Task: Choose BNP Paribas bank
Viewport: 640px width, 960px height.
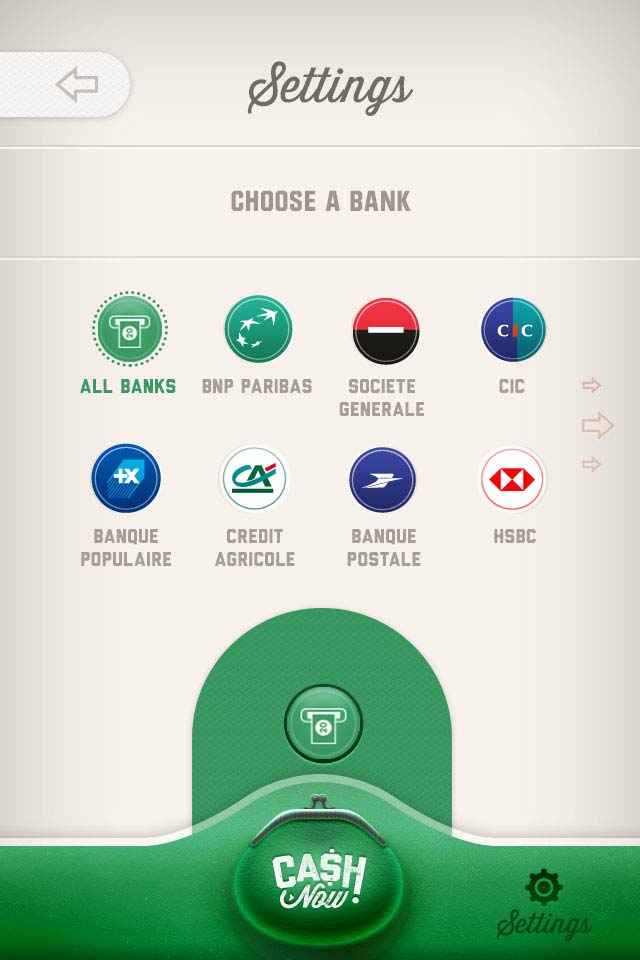Action: point(258,331)
